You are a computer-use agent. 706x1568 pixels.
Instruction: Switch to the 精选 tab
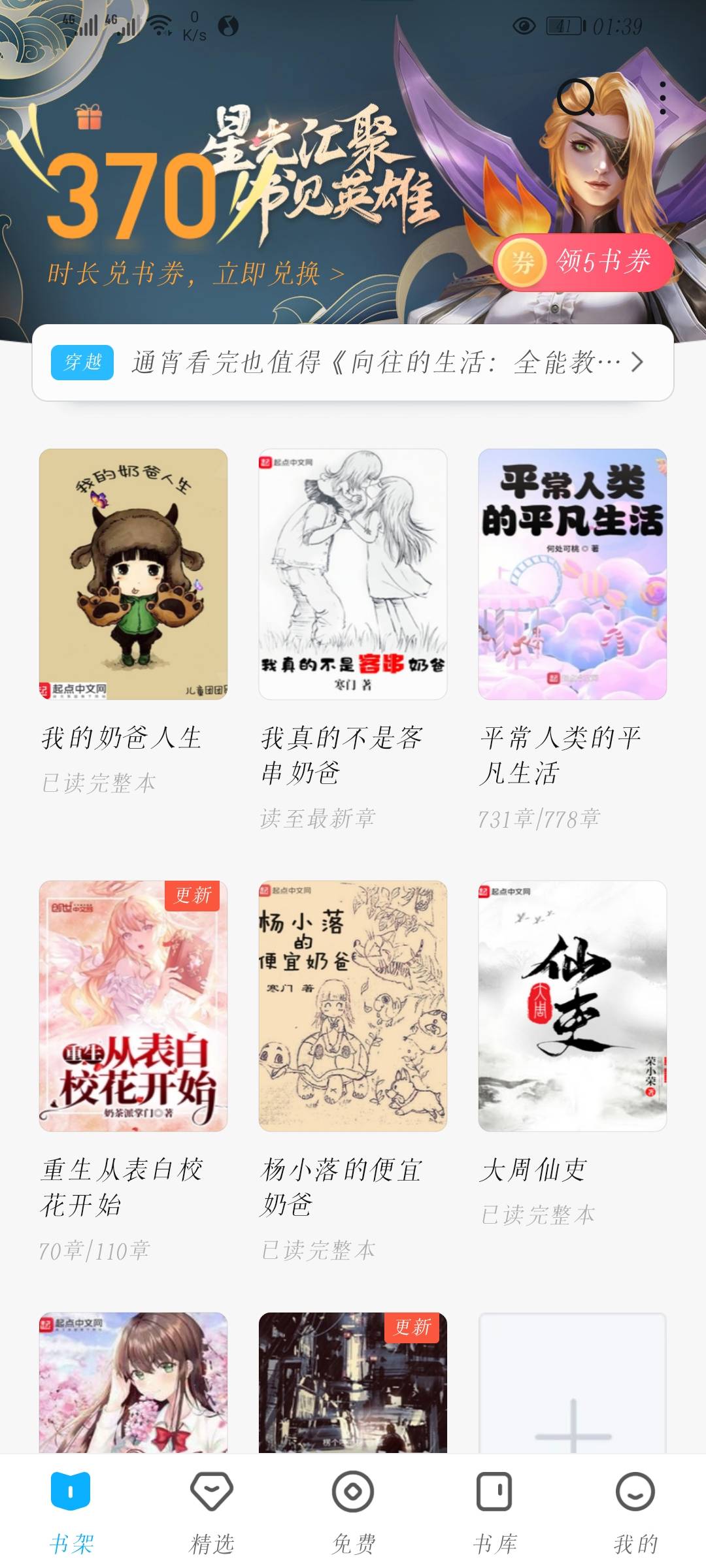pos(212,1511)
